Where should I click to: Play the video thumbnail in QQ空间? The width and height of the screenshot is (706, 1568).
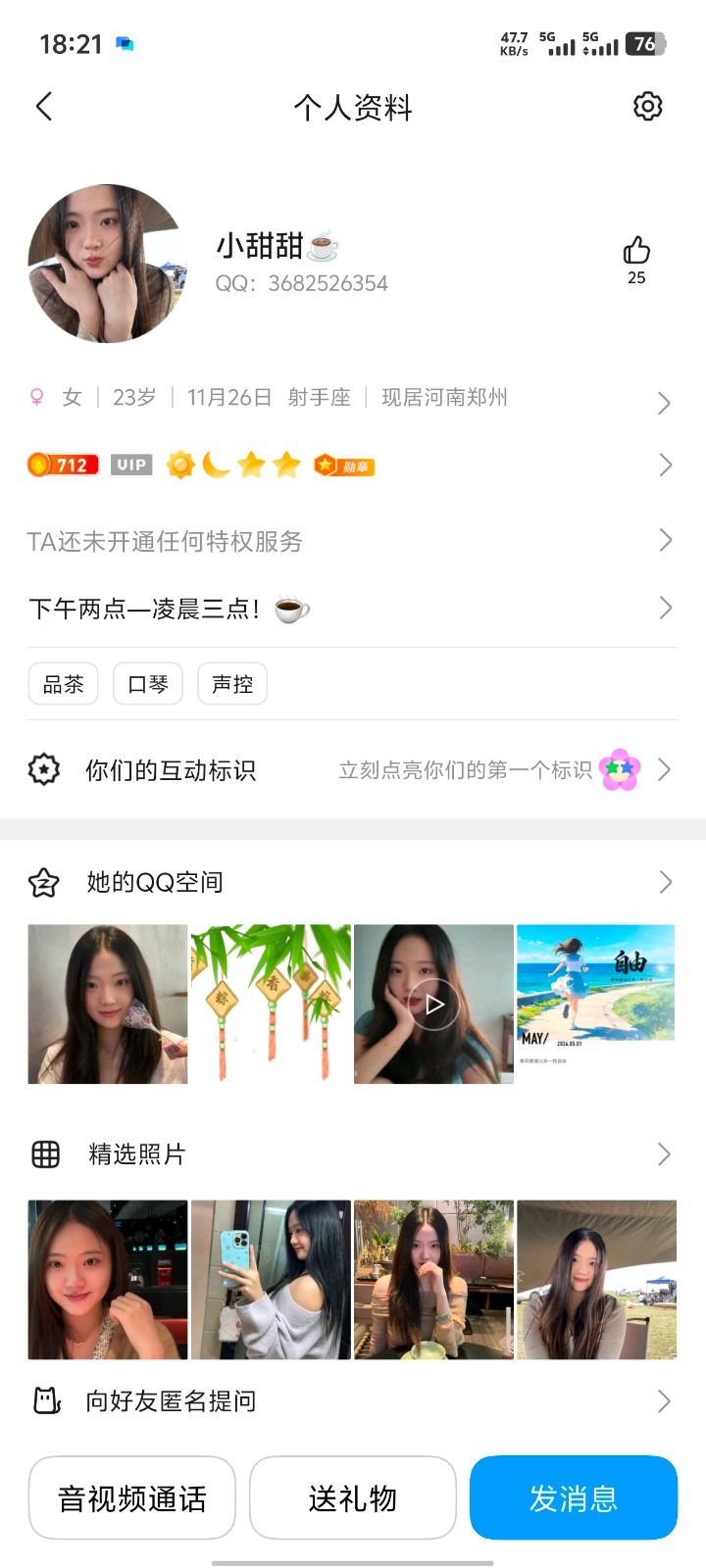point(433,1004)
